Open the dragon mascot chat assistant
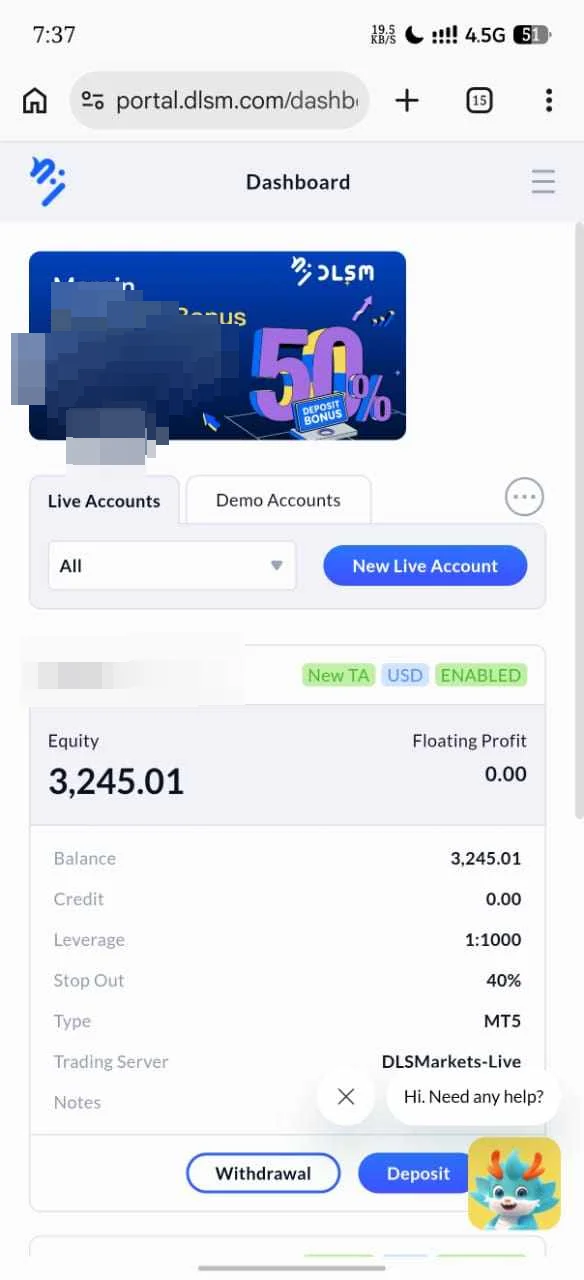Viewport: 584px width, 1280px height. [x=514, y=1183]
